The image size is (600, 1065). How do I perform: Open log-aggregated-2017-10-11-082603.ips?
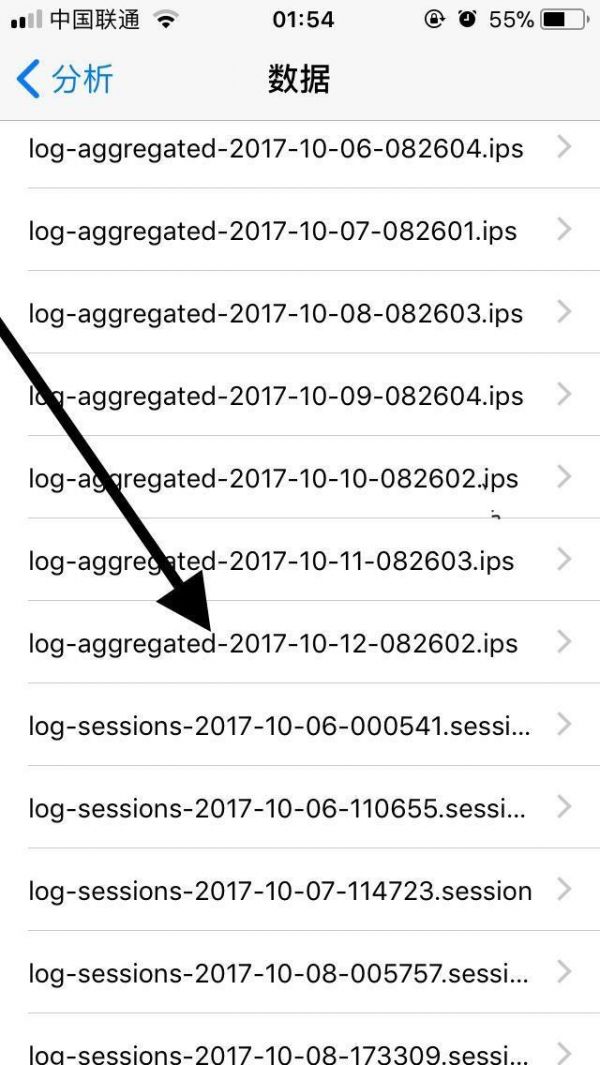[300, 560]
